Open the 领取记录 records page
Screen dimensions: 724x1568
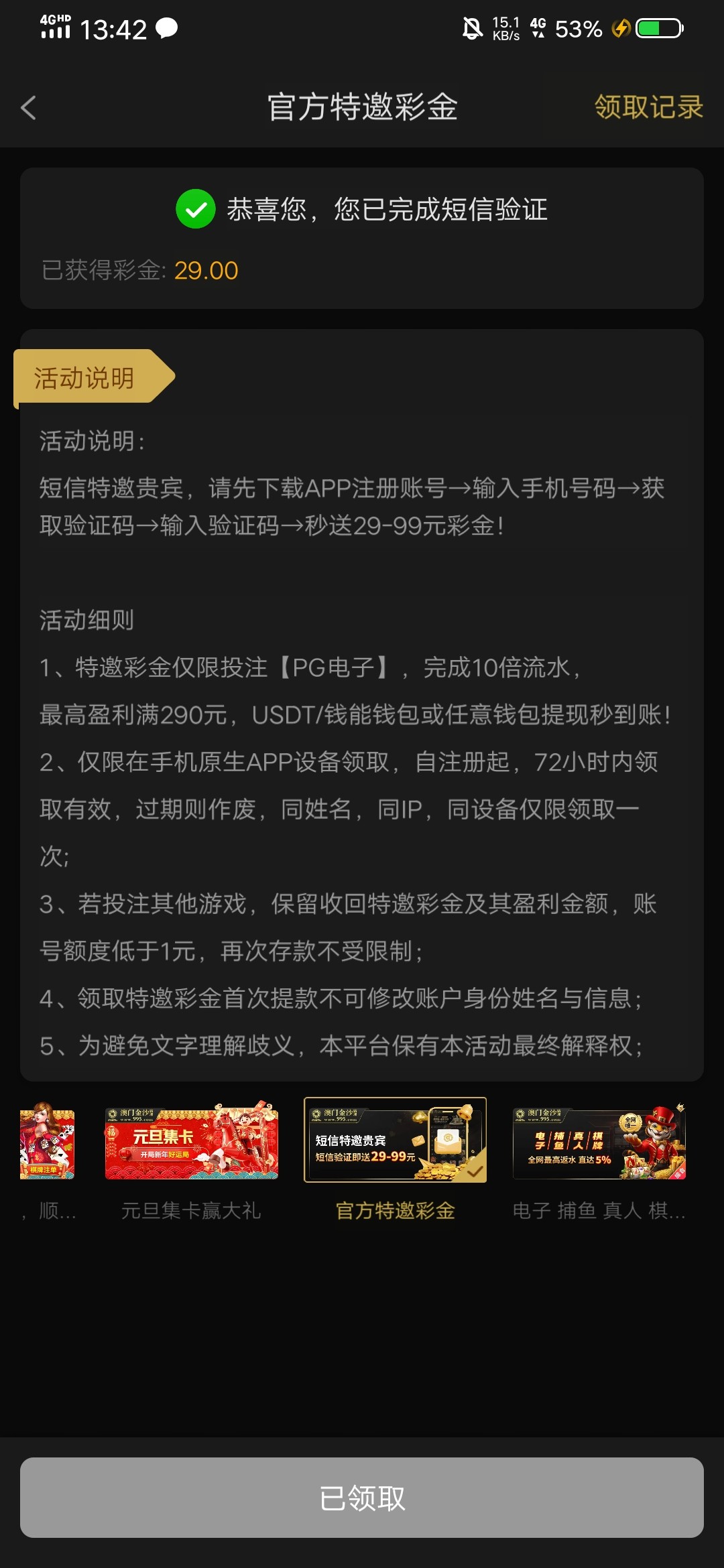tap(648, 107)
